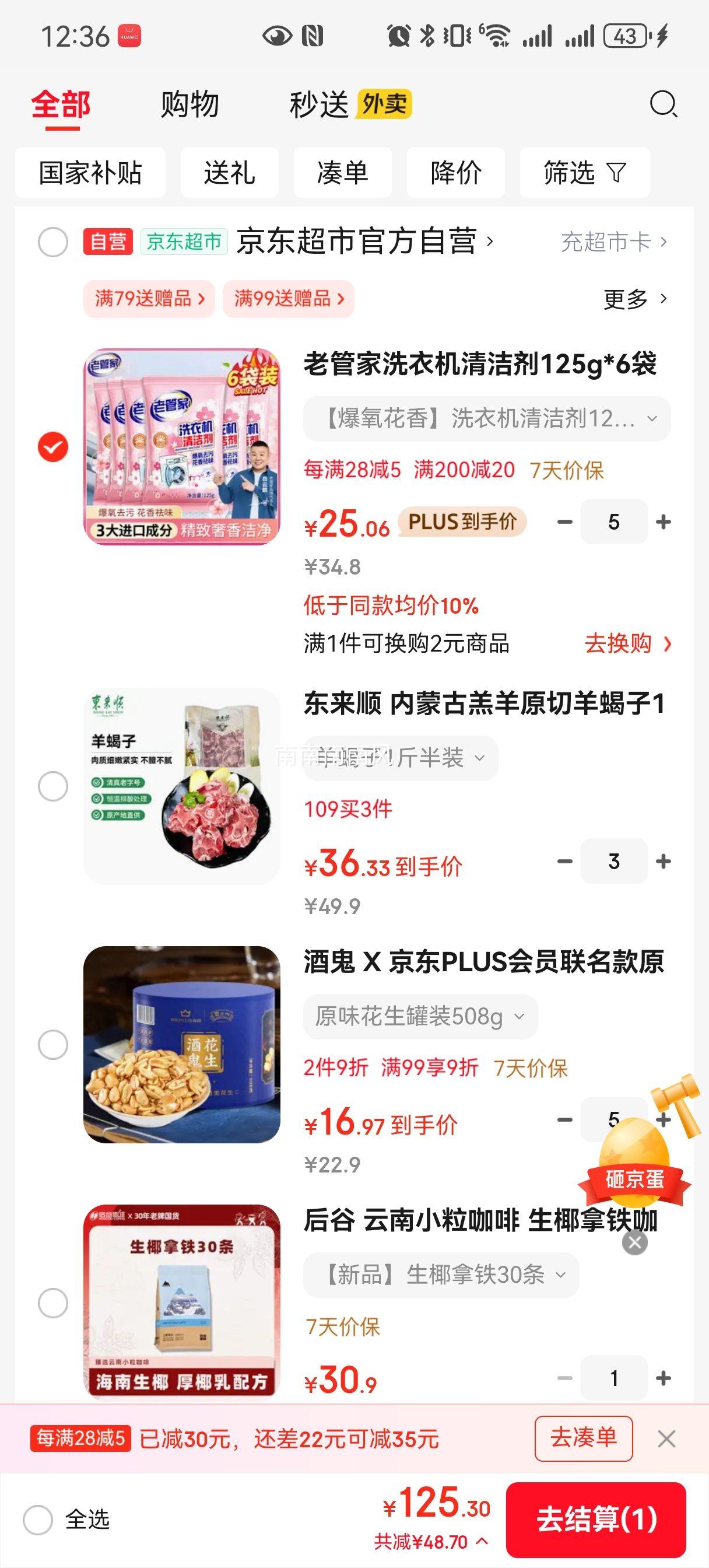Screen dimensions: 709x1568
Task: Decrease quantity of 东来顺羊蝎子
Action: pos(565,862)
